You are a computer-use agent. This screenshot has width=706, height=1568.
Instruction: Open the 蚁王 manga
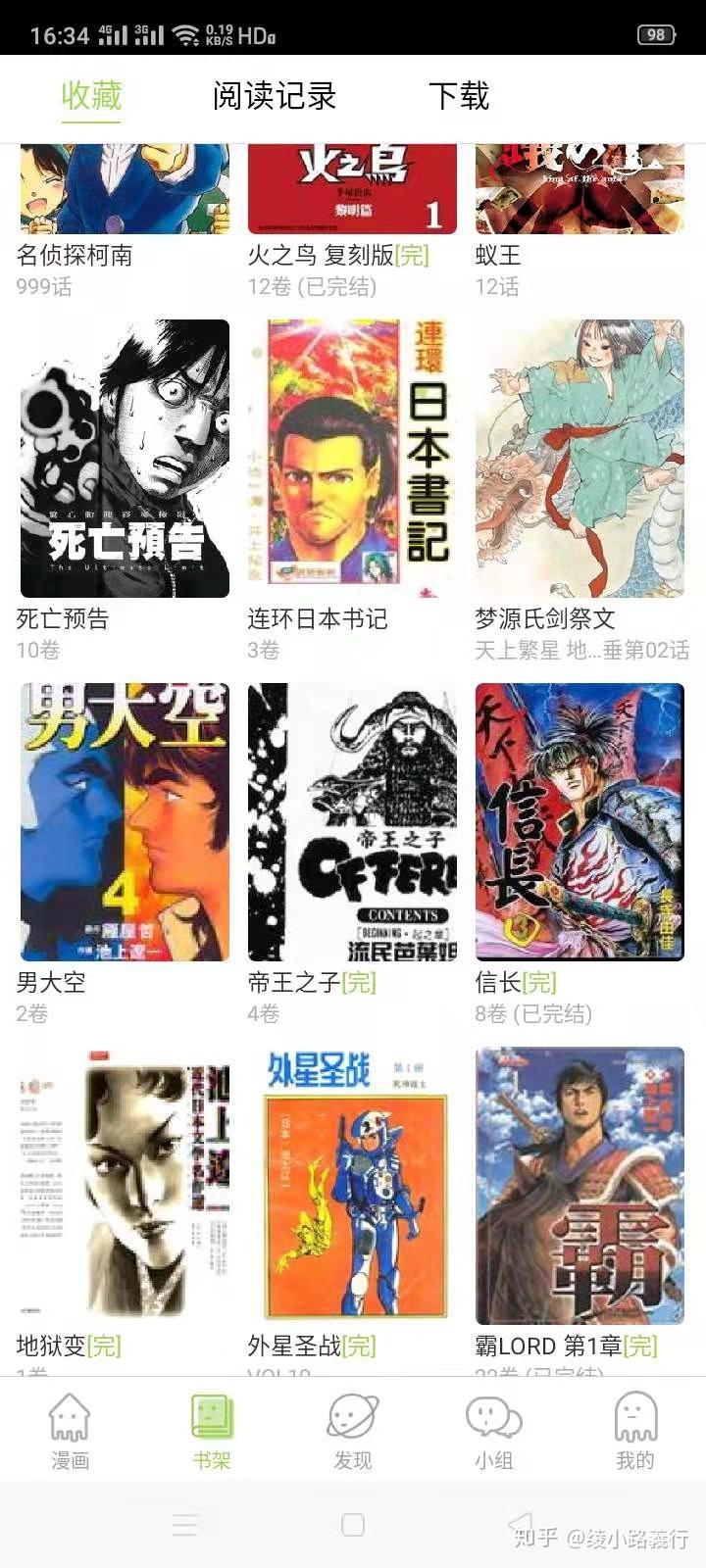pyautogui.click(x=580, y=189)
